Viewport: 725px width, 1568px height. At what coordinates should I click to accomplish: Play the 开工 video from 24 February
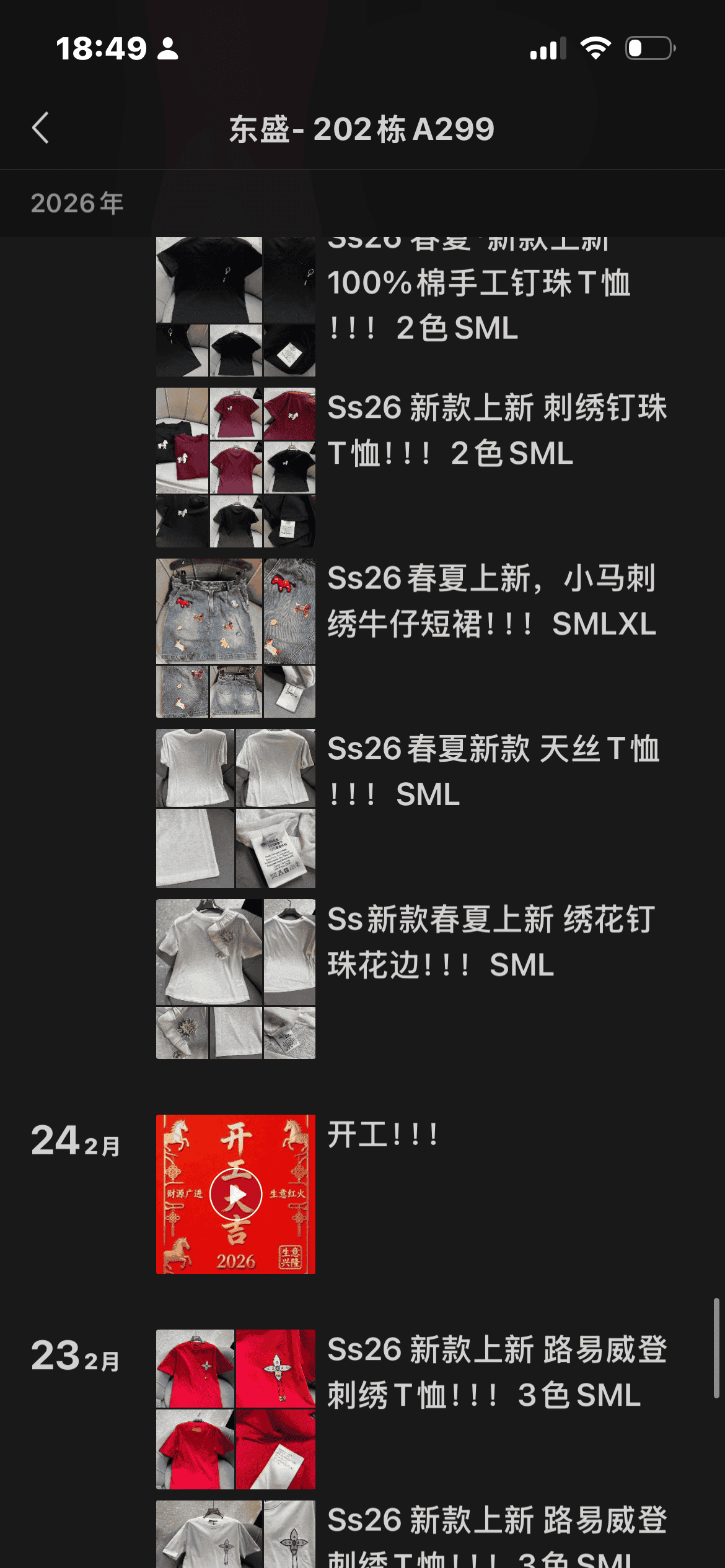(x=235, y=1194)
